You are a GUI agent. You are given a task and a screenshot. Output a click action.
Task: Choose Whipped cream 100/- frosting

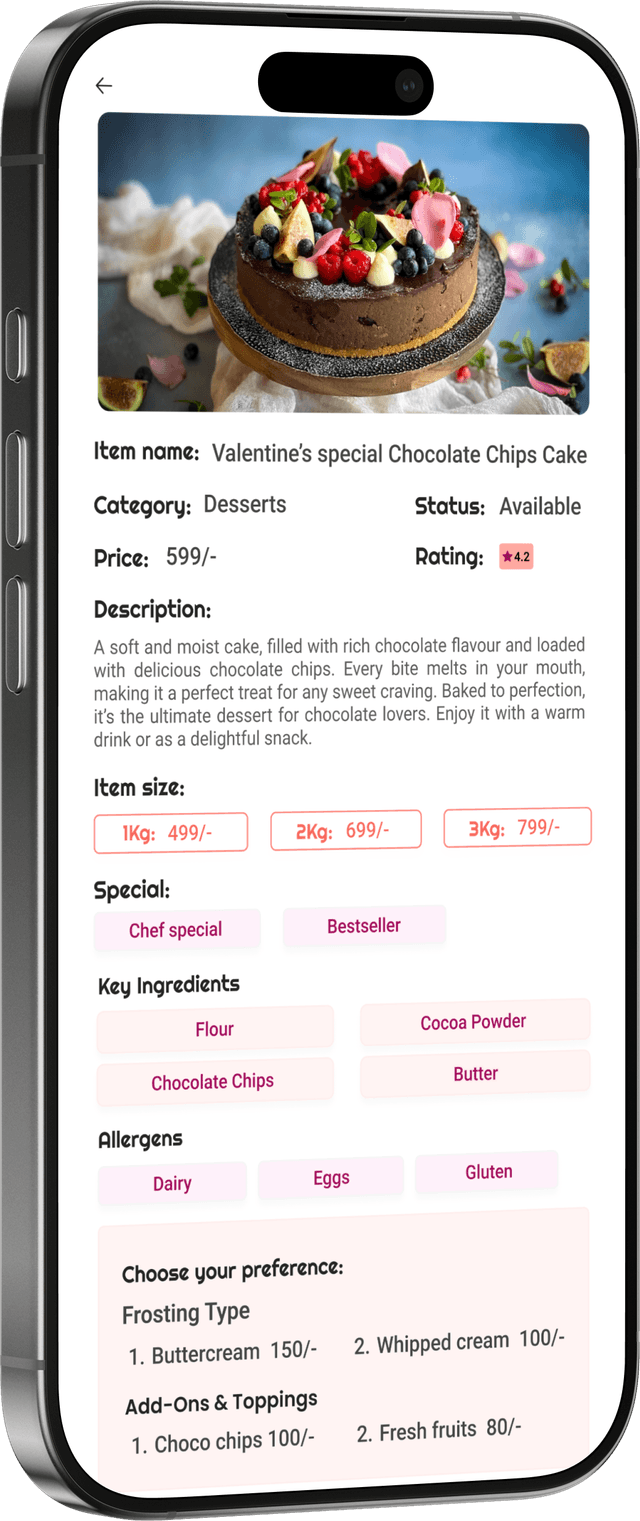click(x=459, y=1342)
